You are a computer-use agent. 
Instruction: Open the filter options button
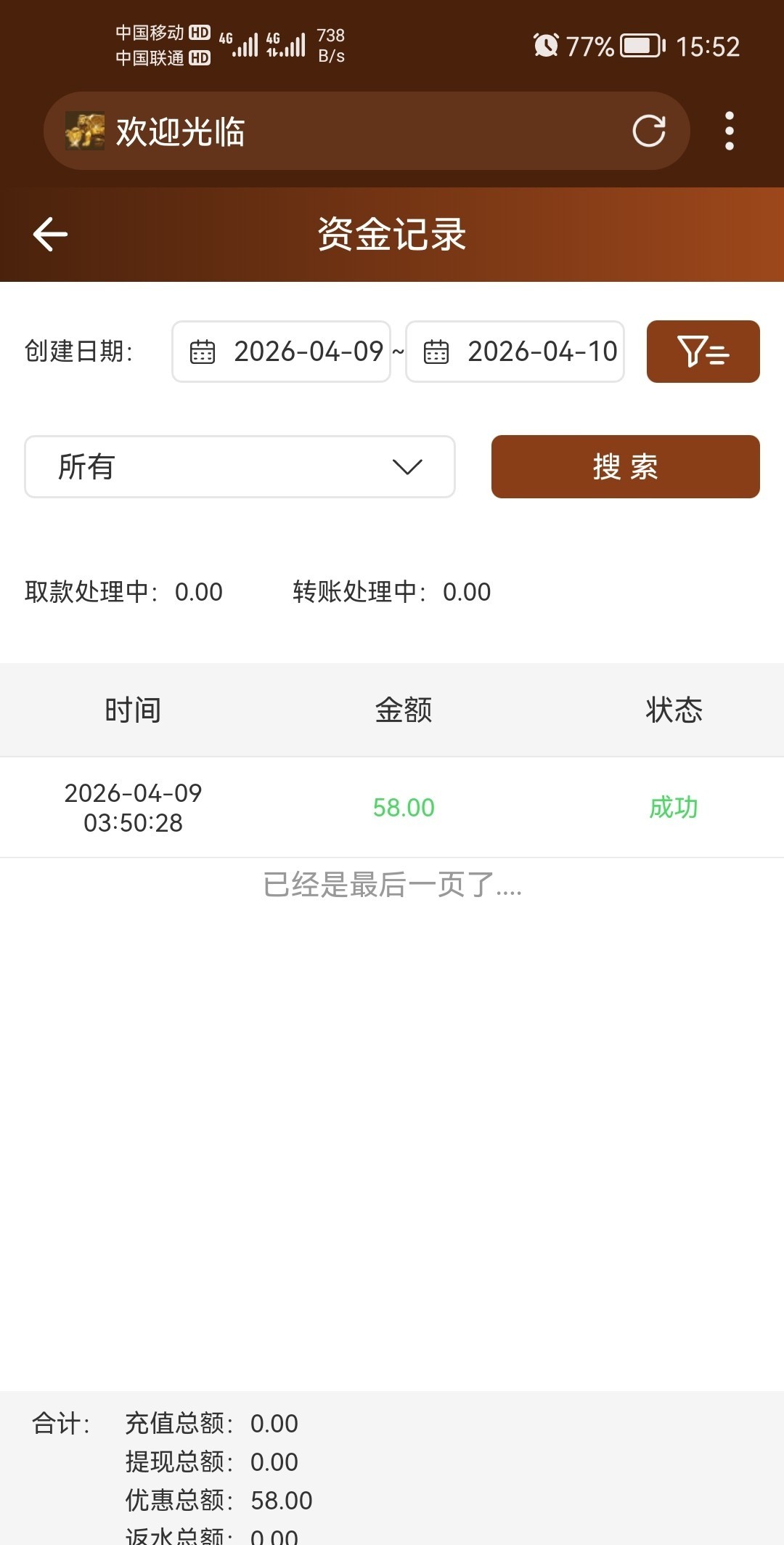click(x=703, y=352)
